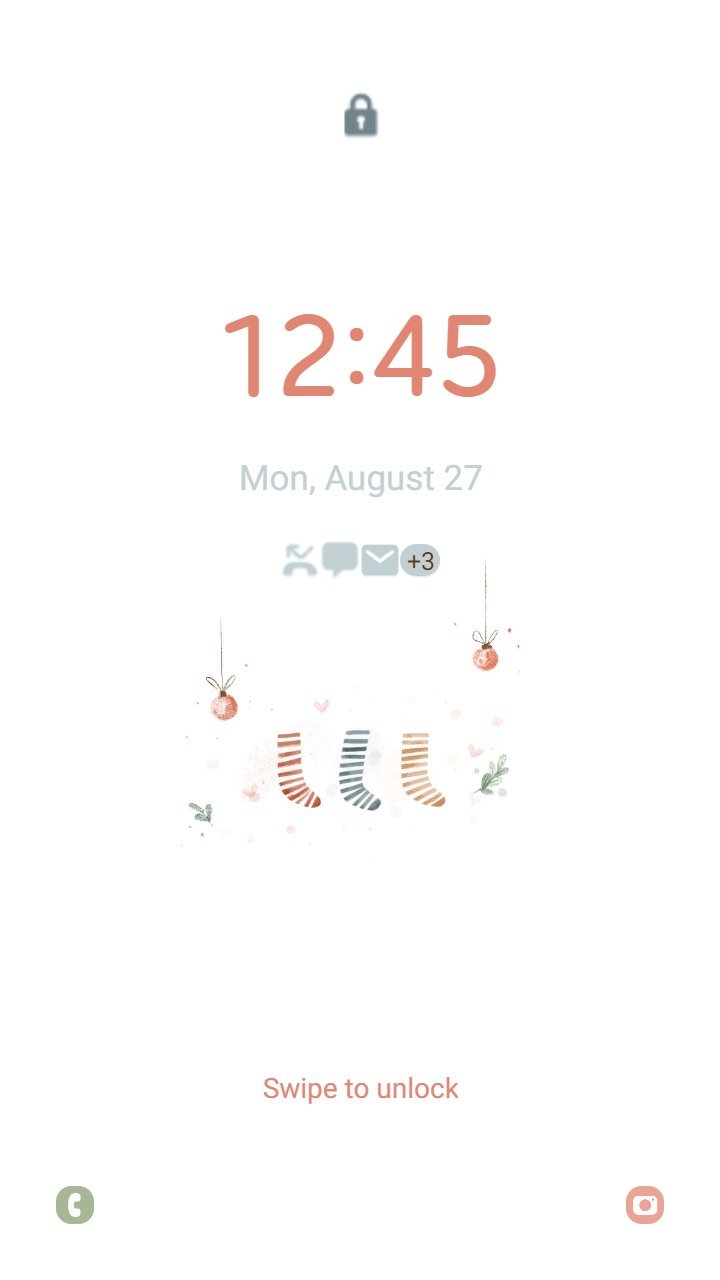Open the phone shortcut icon
The height and width of the screenshot is (1280, 720).
[75, 1205]
